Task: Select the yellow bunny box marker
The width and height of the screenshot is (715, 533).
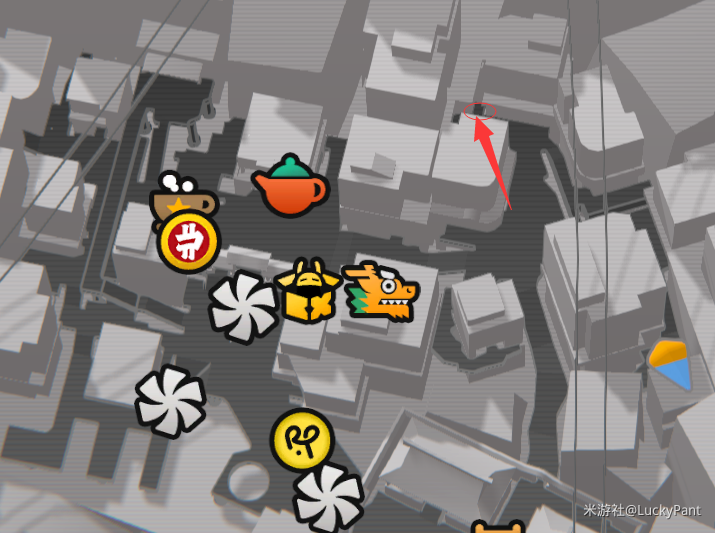Action: (307, 291)
